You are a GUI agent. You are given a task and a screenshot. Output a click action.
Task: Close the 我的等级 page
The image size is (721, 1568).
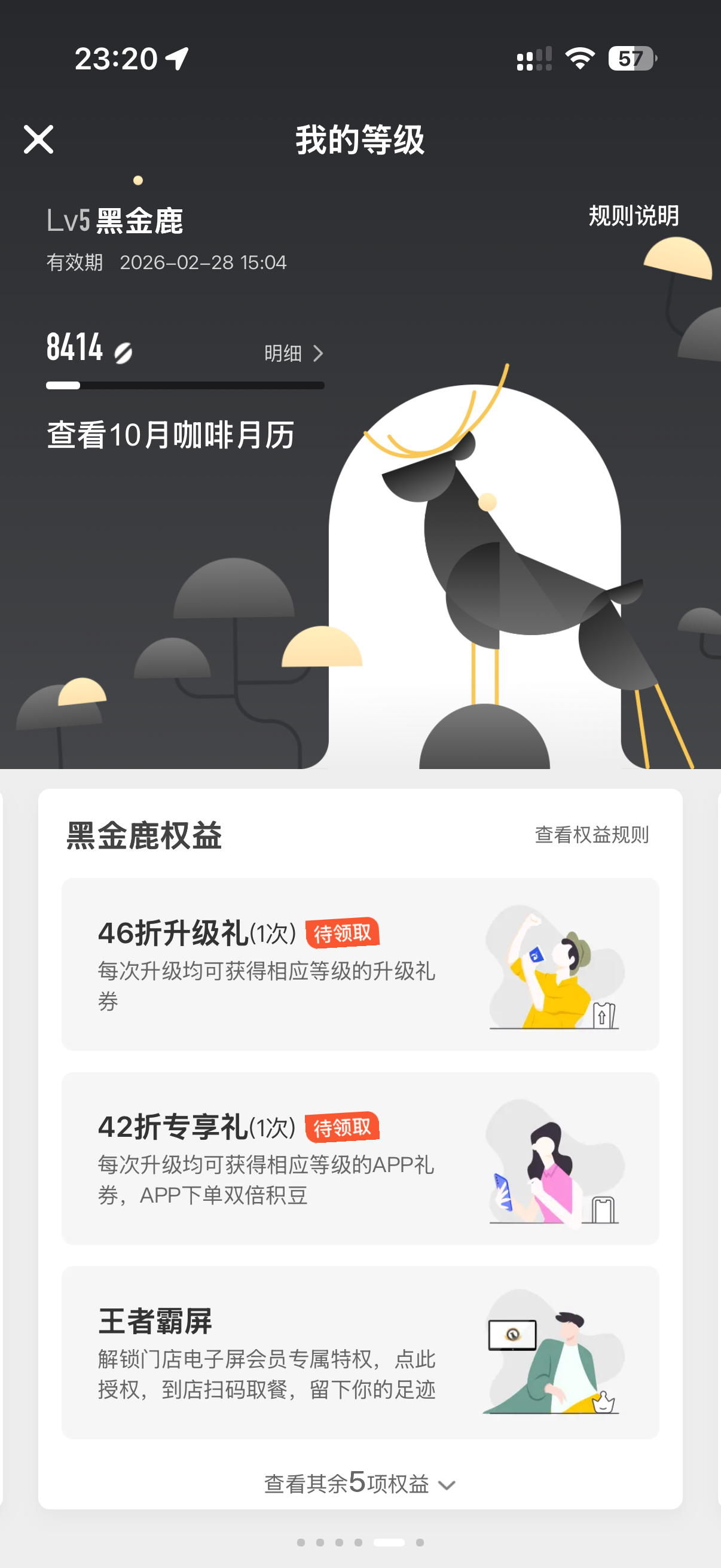coord(38,139)
